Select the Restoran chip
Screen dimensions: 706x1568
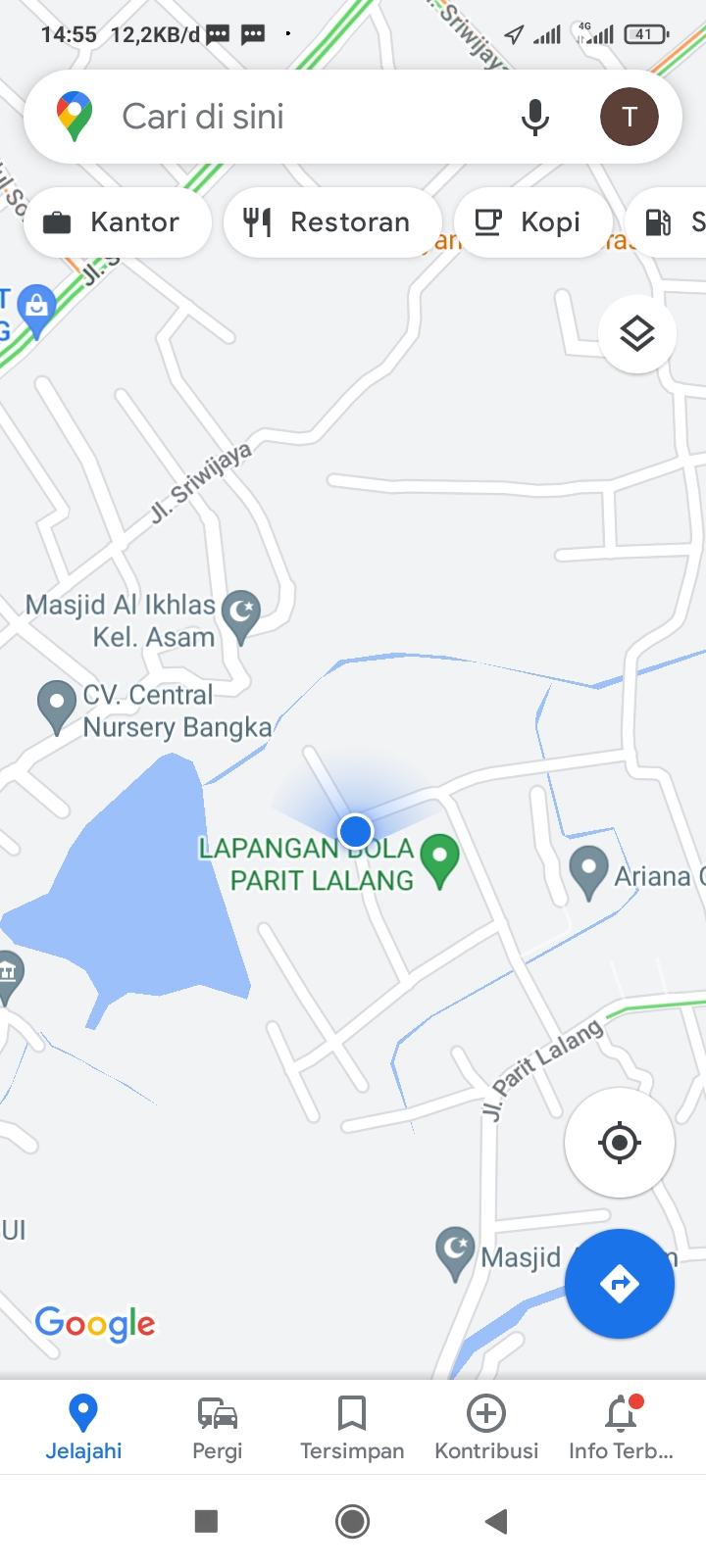[x=331, y=222]
